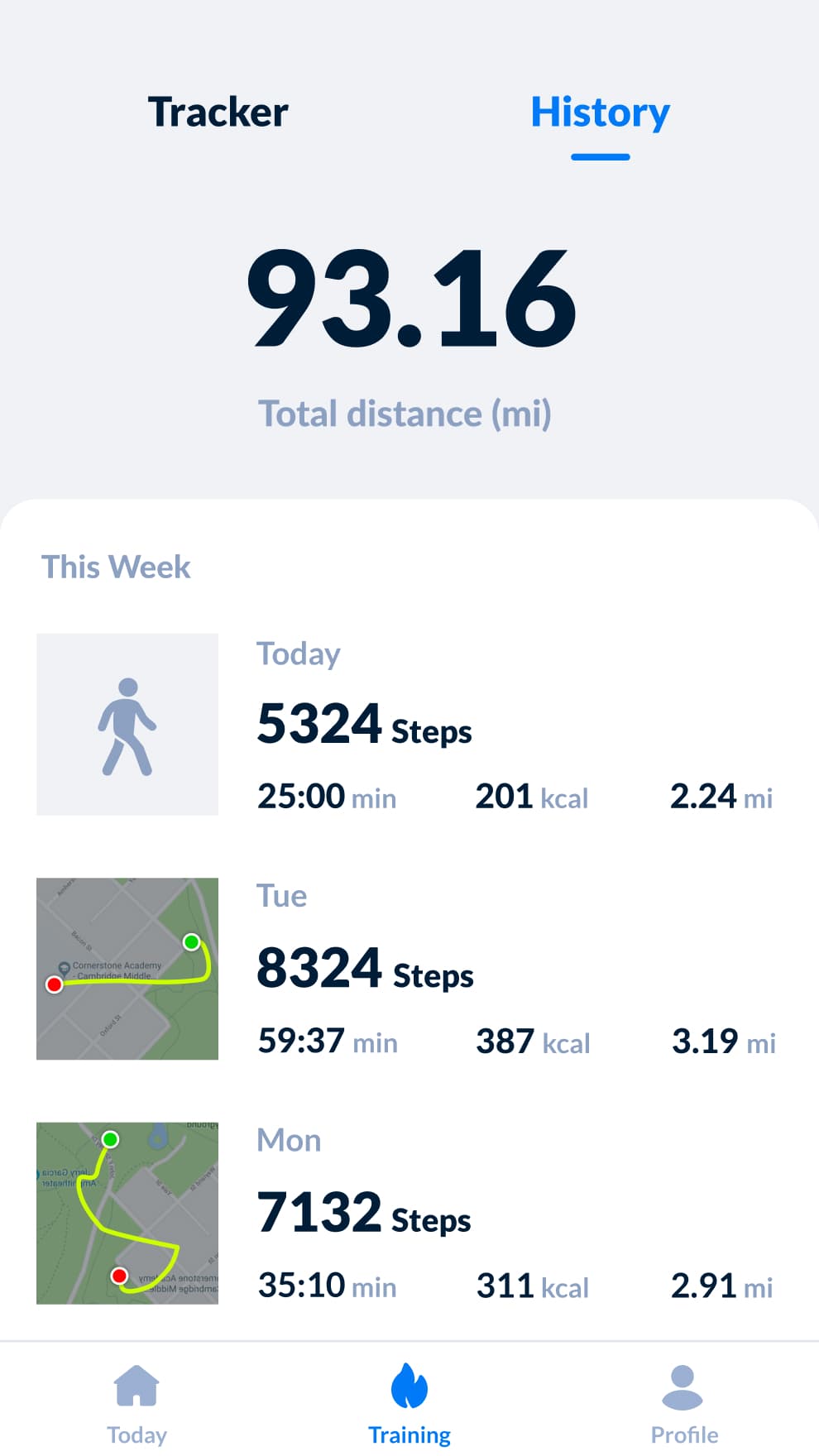The image size is (819, 1456).
Task: Click the 2.24 mi stat on today's walk
Action: 720,796
